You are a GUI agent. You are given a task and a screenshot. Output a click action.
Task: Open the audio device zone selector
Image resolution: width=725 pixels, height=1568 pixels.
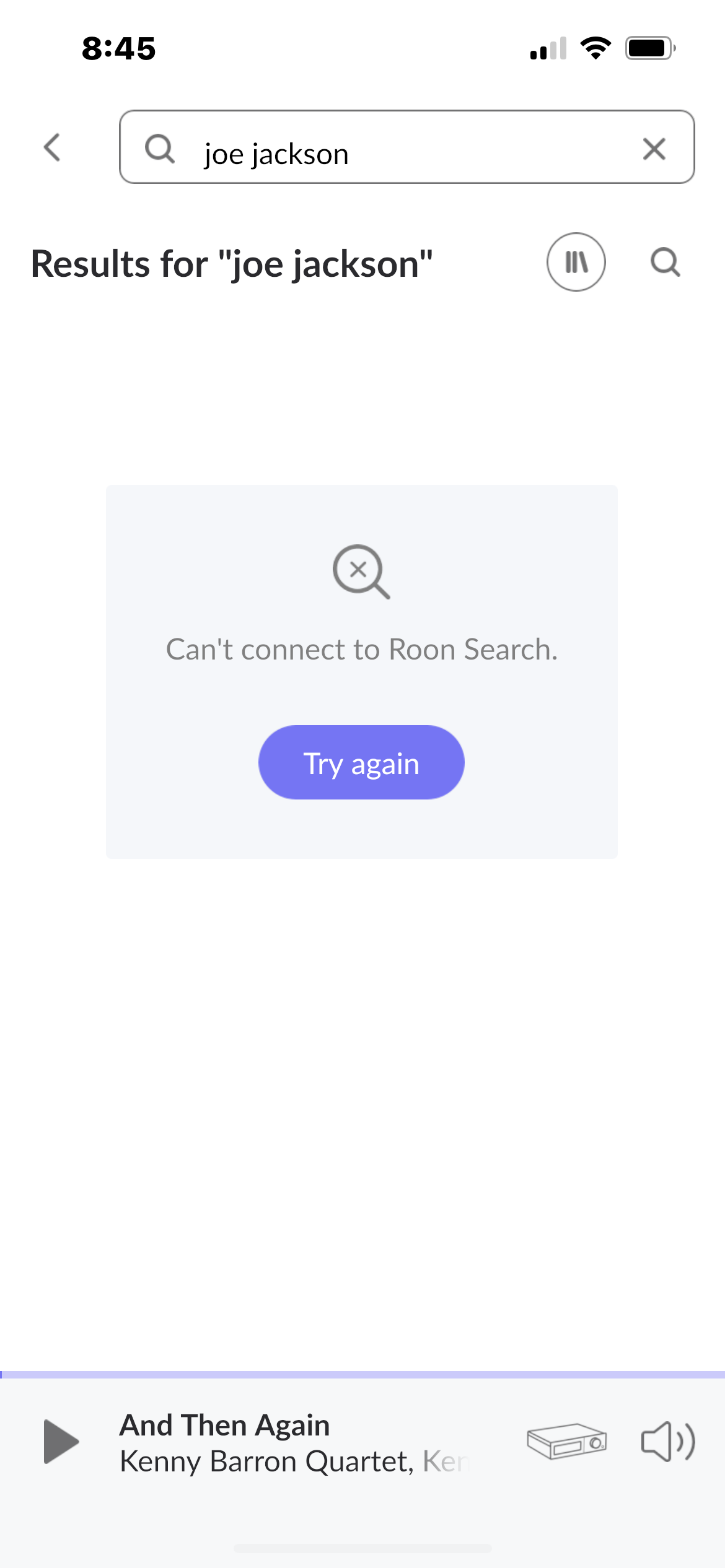[x=566, y=1442]
